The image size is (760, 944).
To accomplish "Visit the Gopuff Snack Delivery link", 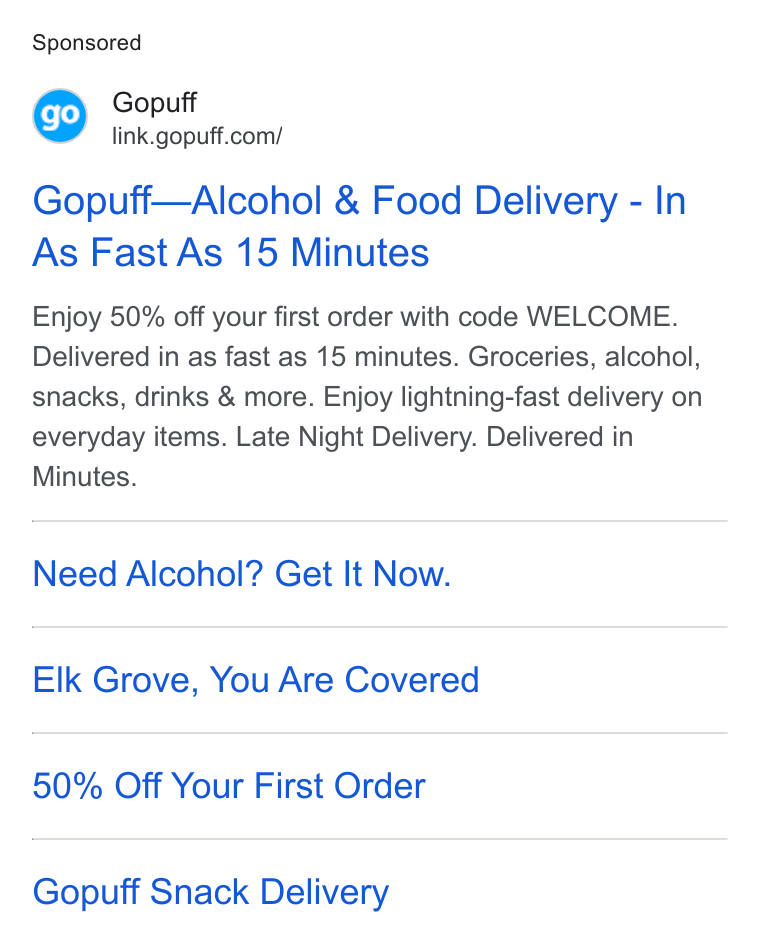I will [x=211, y=893].
